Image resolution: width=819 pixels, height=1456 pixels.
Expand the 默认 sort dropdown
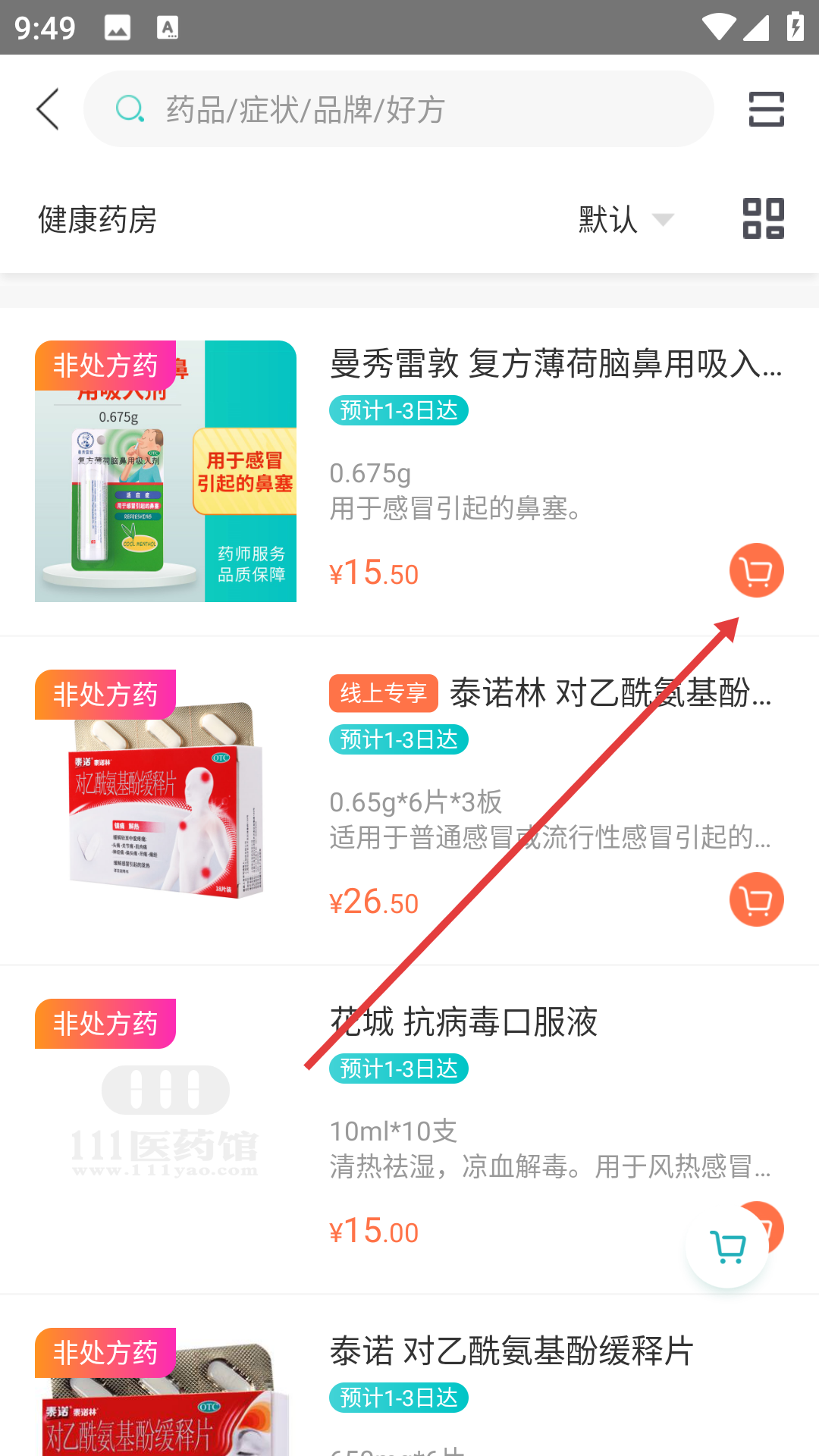[626, 220]
